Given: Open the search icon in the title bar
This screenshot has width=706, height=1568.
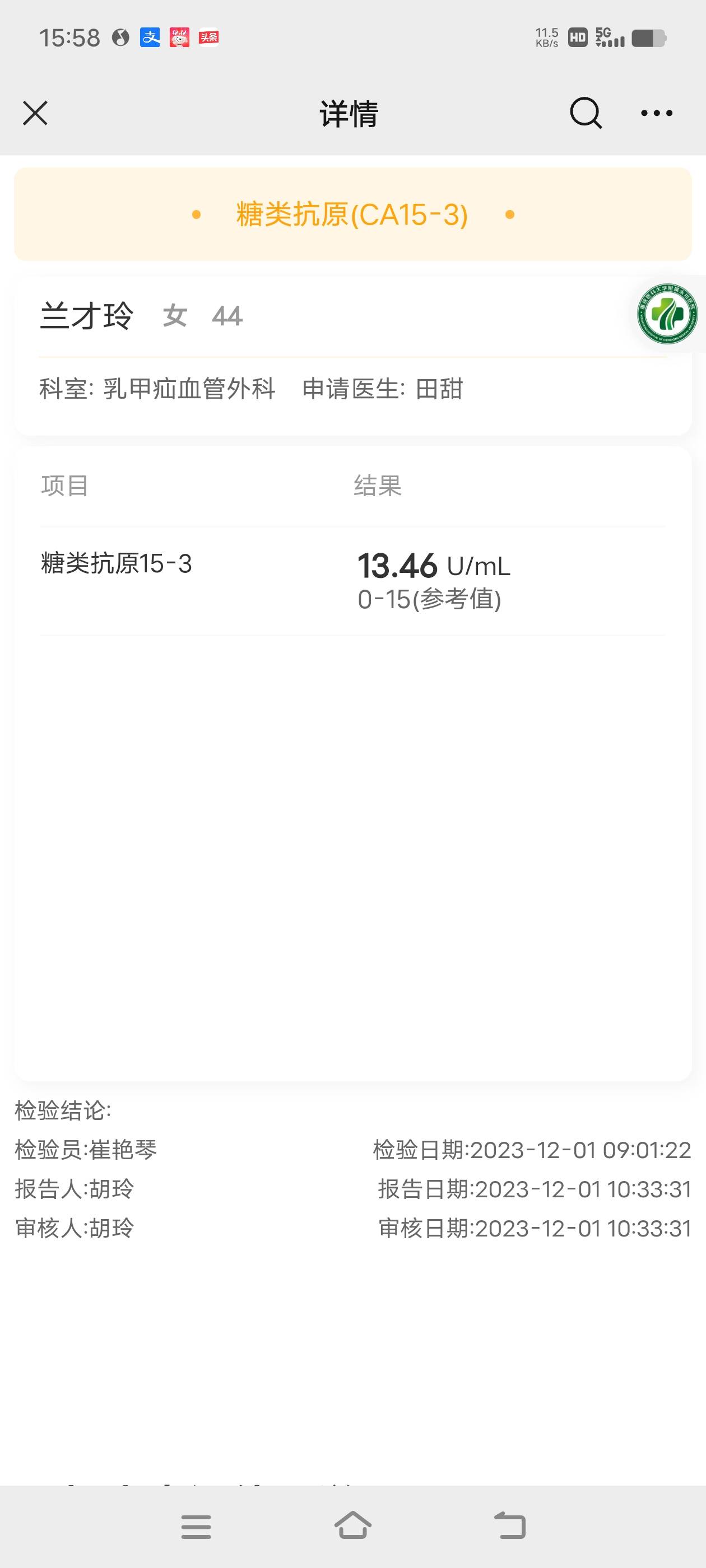Looking at the screenshot, I should [x=585, y=113].
